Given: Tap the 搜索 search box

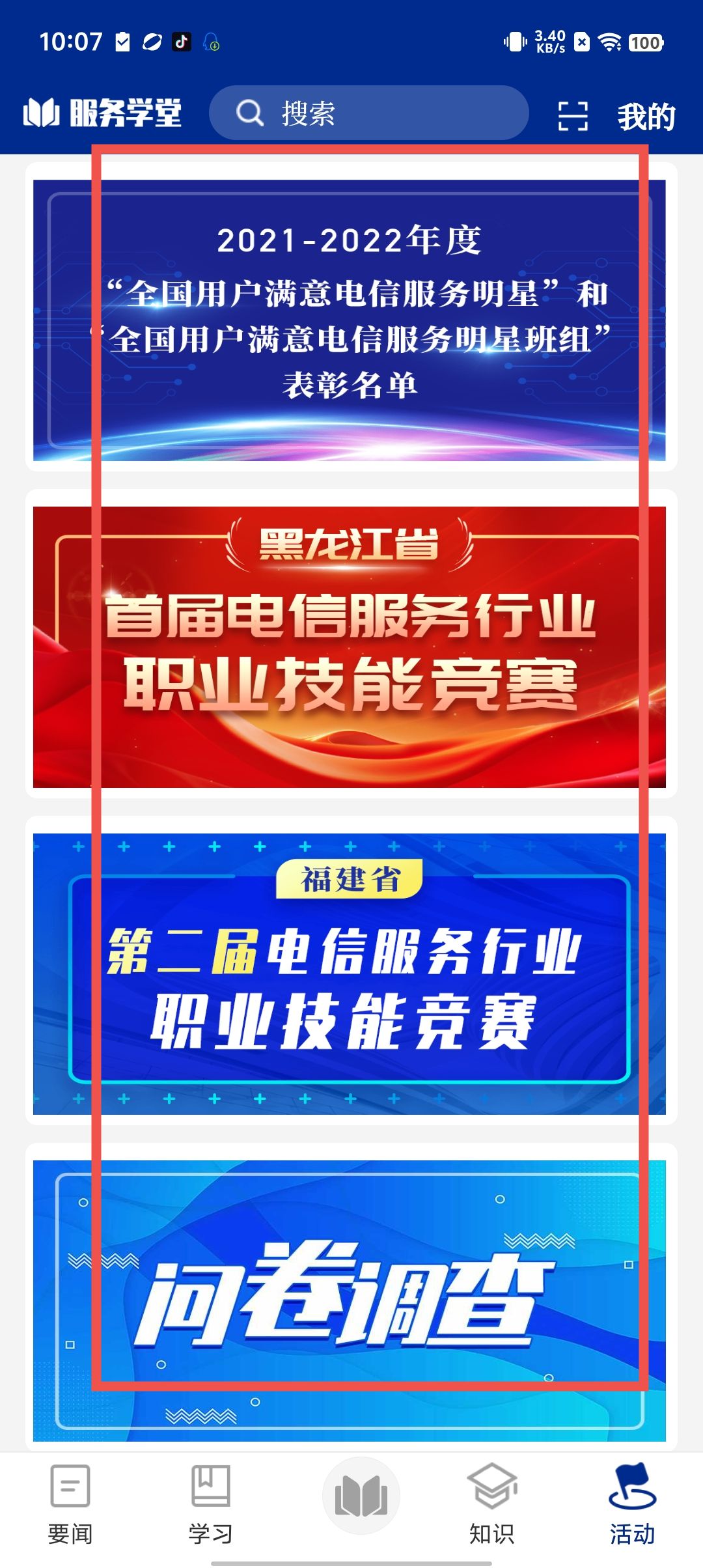Looking at the screenshot, I should tap(368, 113).
